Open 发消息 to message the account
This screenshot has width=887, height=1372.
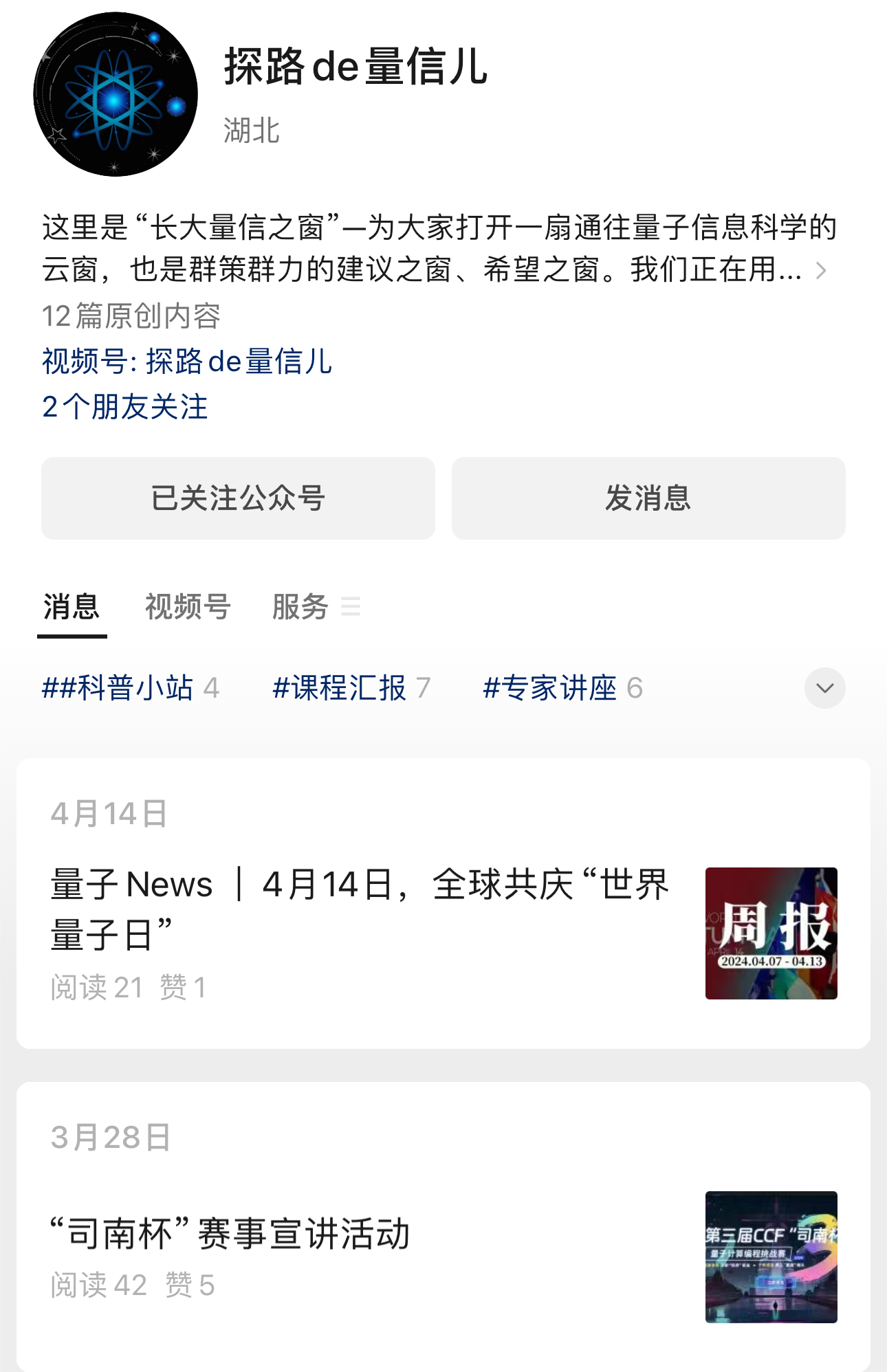tap(648, 498)
